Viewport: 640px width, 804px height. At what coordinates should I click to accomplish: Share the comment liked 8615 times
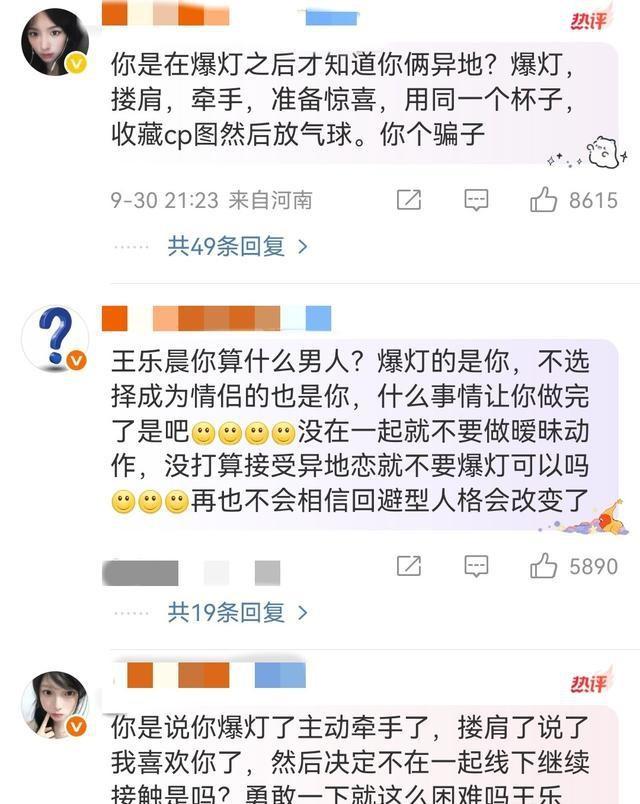tap(409, 200)
